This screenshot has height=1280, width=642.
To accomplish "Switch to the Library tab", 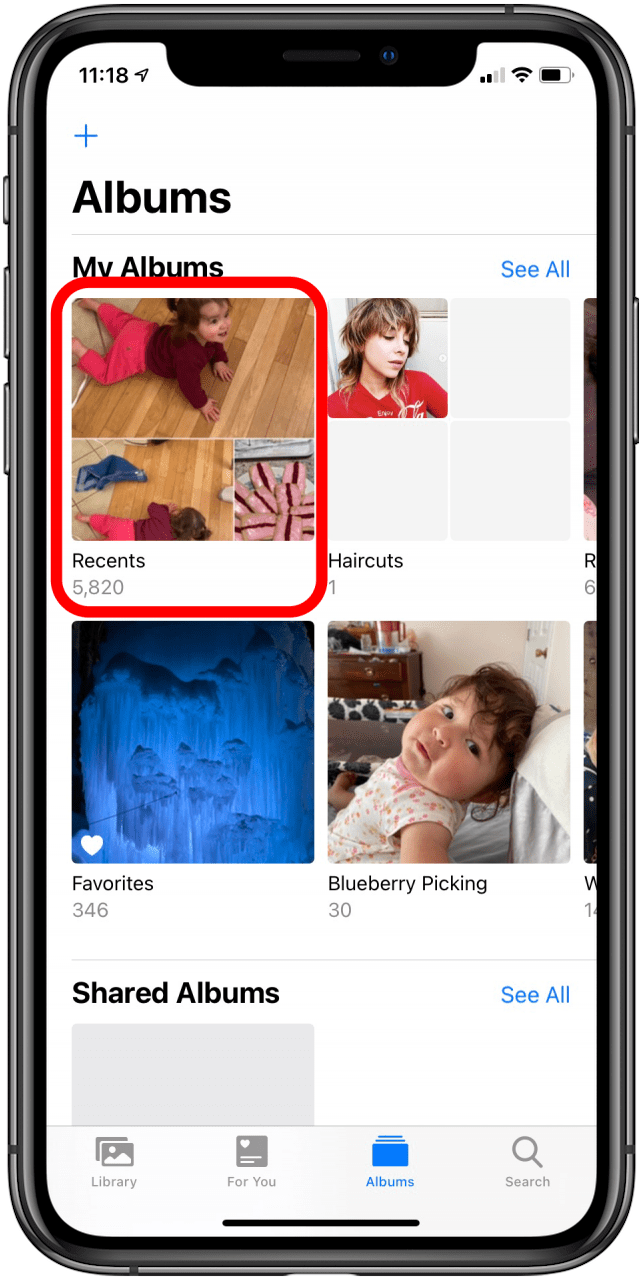I will [x=114, y=1162].
